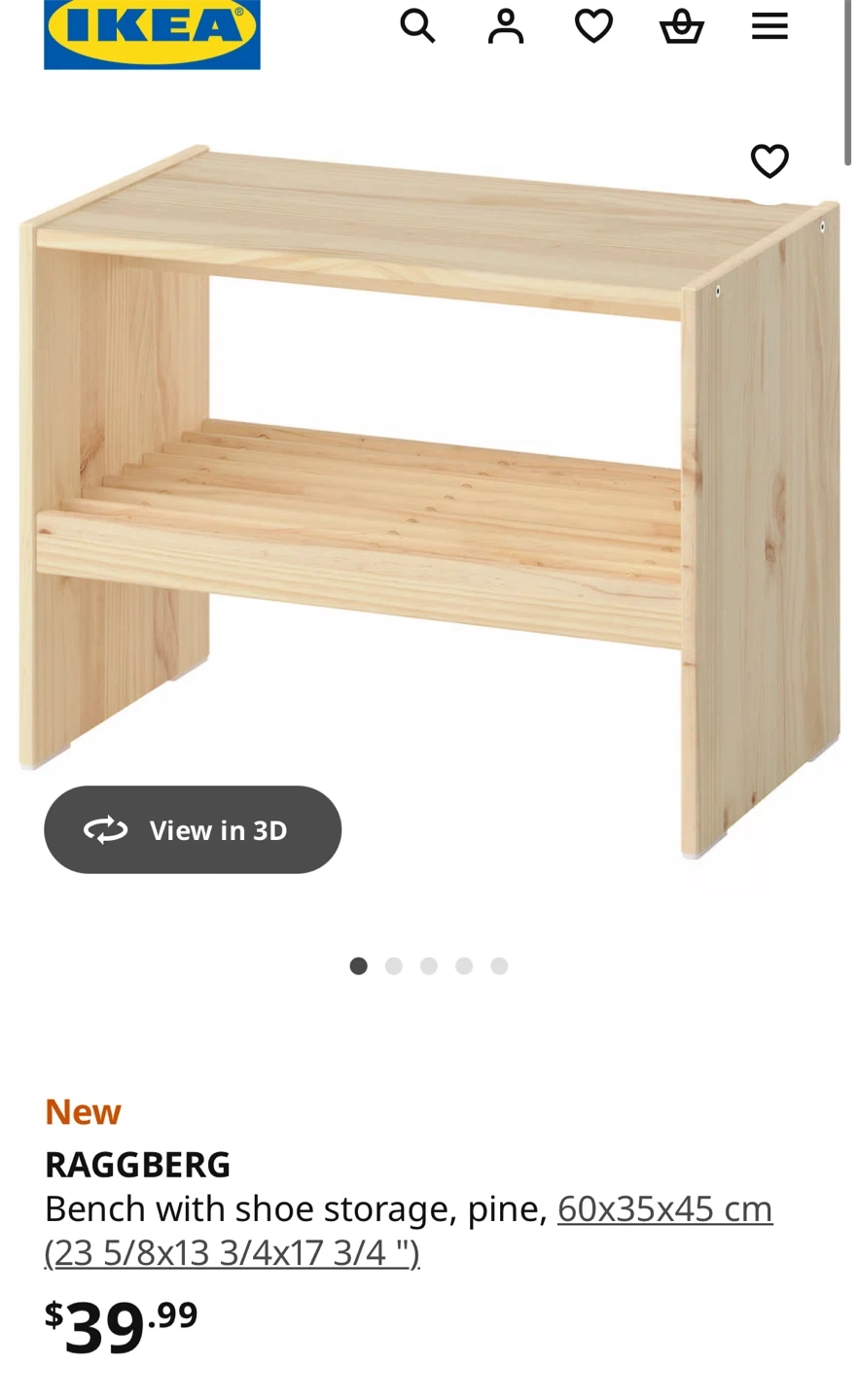Open the favorites heart in the header

(x=593, y=26)
